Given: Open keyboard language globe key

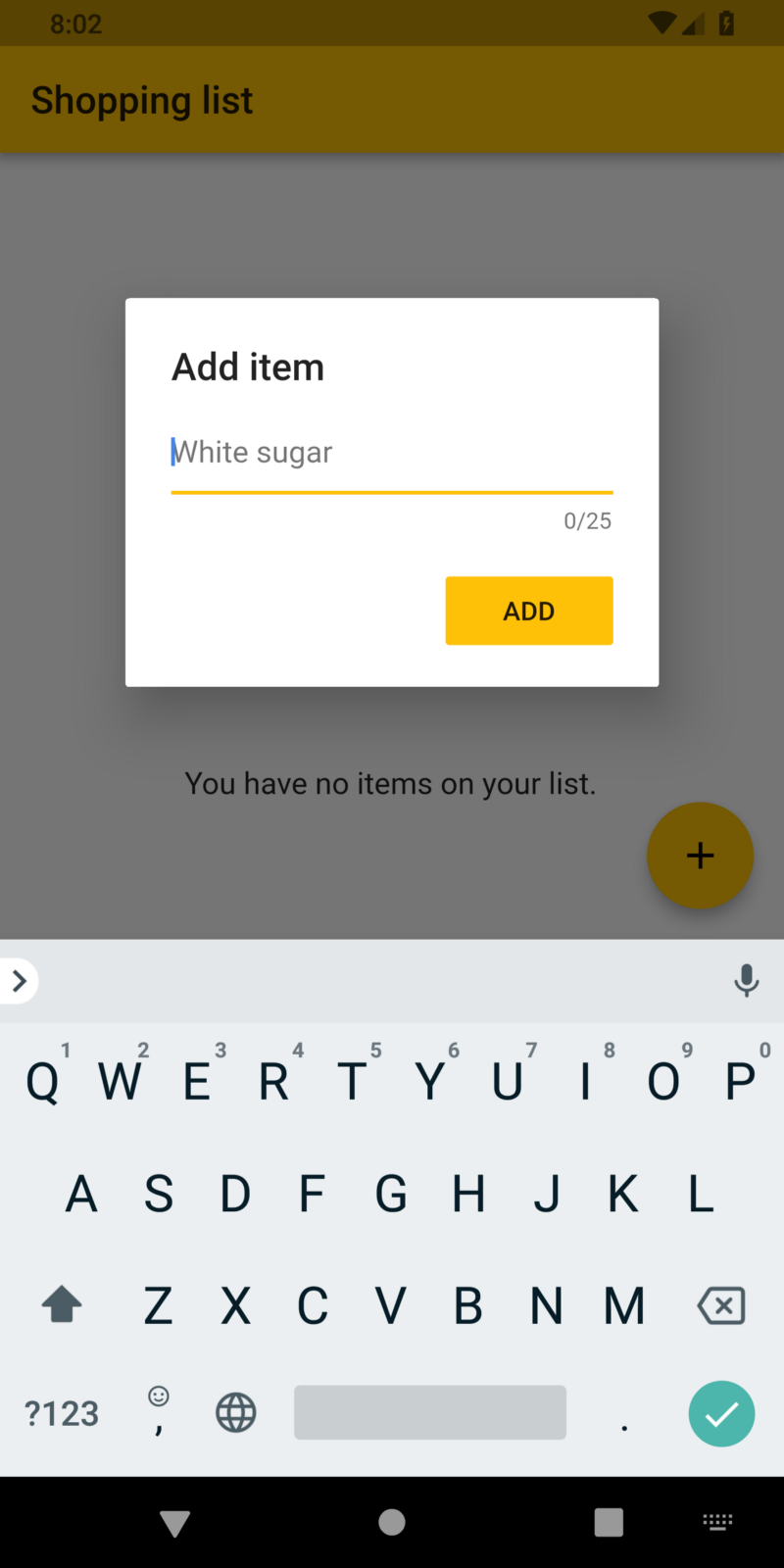Looking at the screenshot, I should coord(235,1413).
